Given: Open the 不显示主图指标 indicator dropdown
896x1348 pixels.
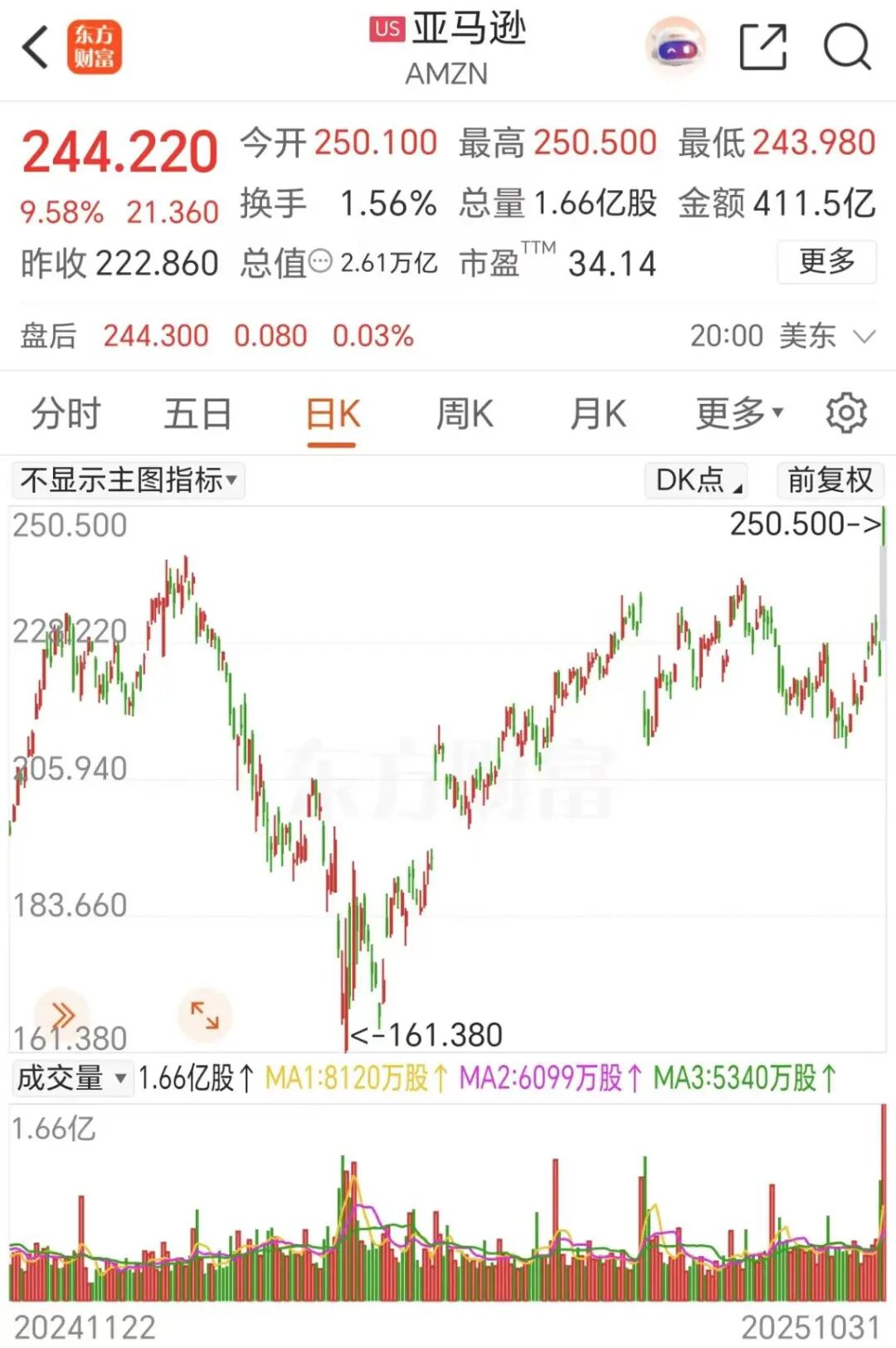Looking at the screenshot, I should pyautogui.click(x=129, y=480).
